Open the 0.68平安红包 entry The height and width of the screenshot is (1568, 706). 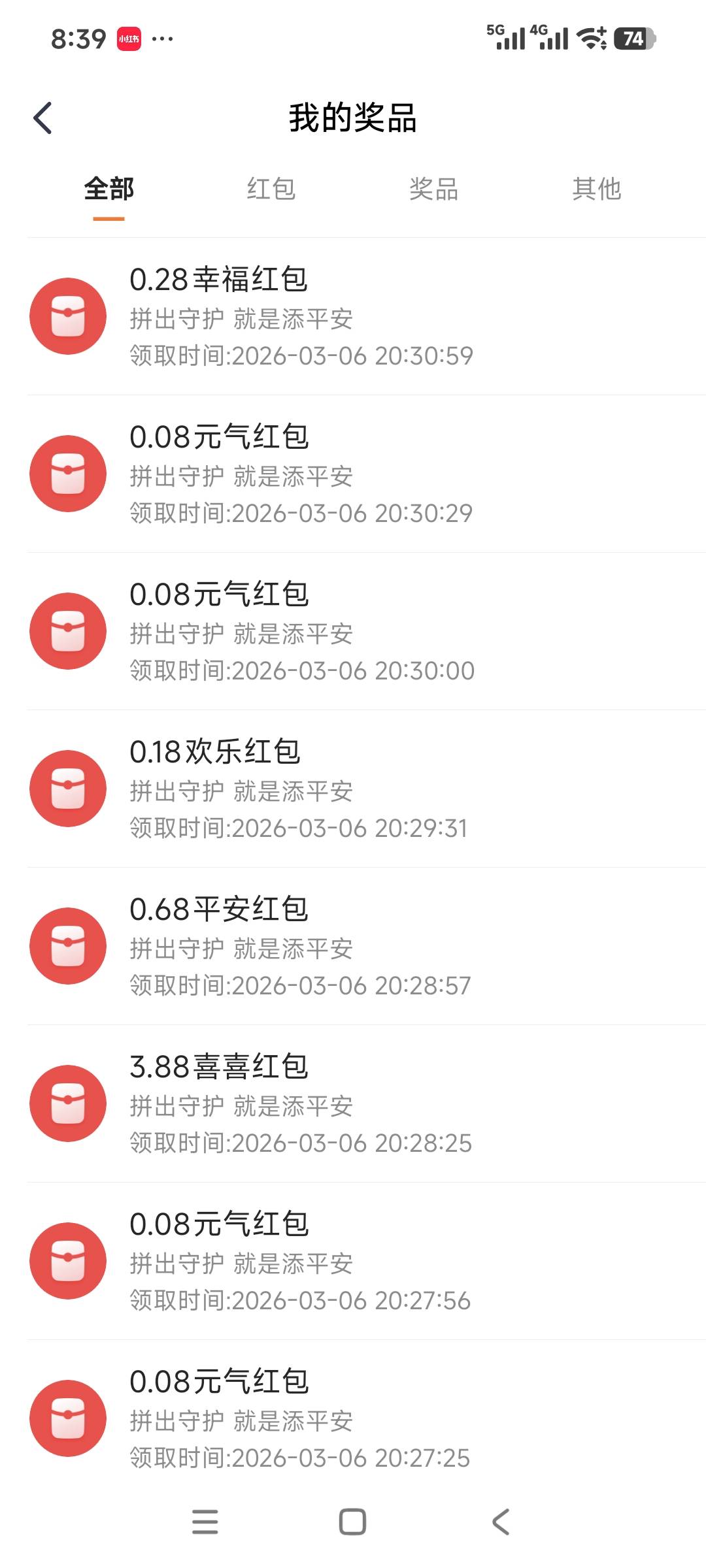click(366, 946)
